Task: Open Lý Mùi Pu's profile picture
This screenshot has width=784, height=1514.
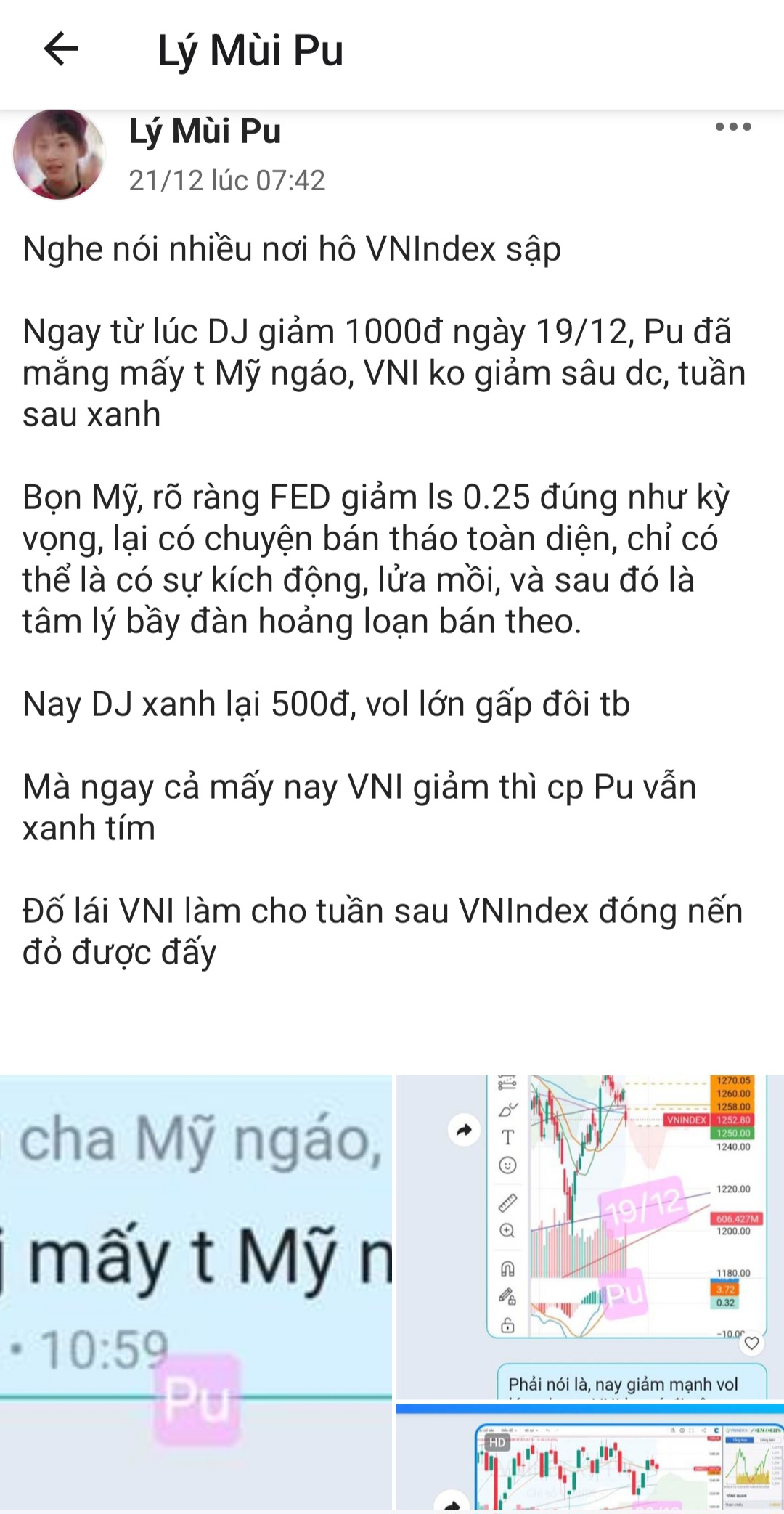Action: click(60, 155)
